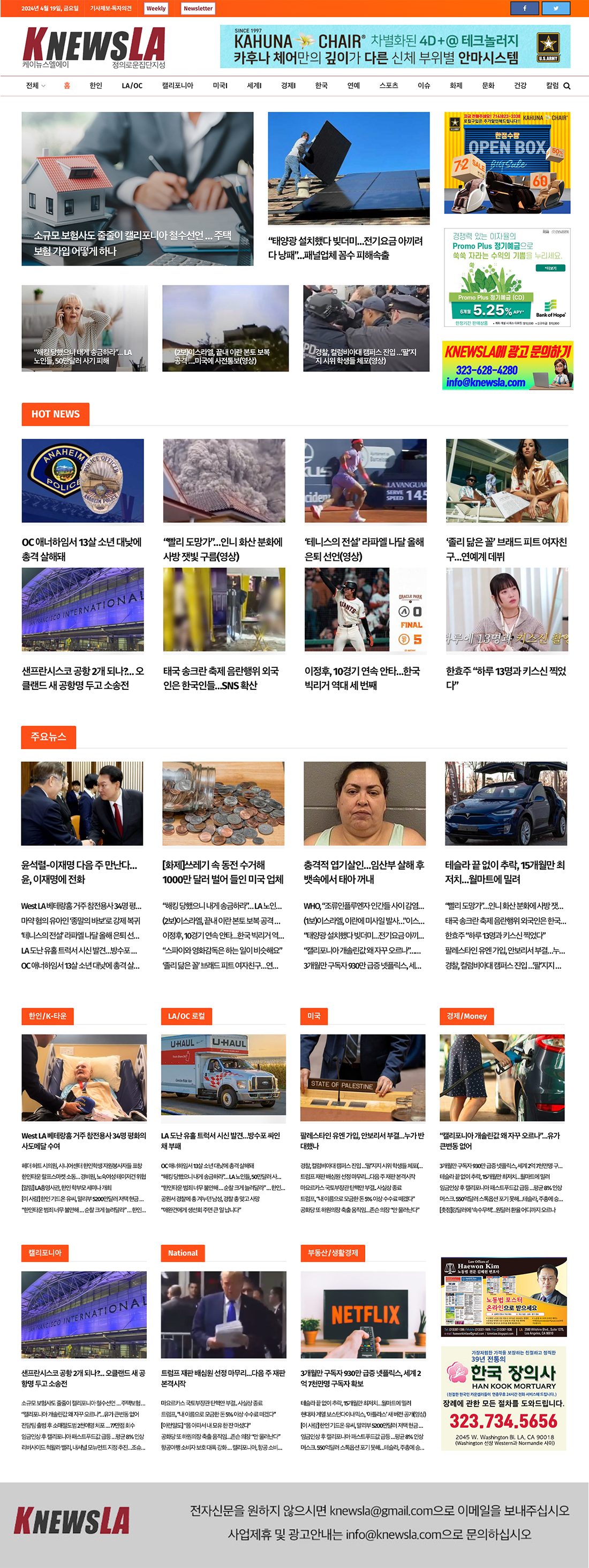Tap the Weekly button
Screen dimensions: 589x1568
(x=156, y=9)
